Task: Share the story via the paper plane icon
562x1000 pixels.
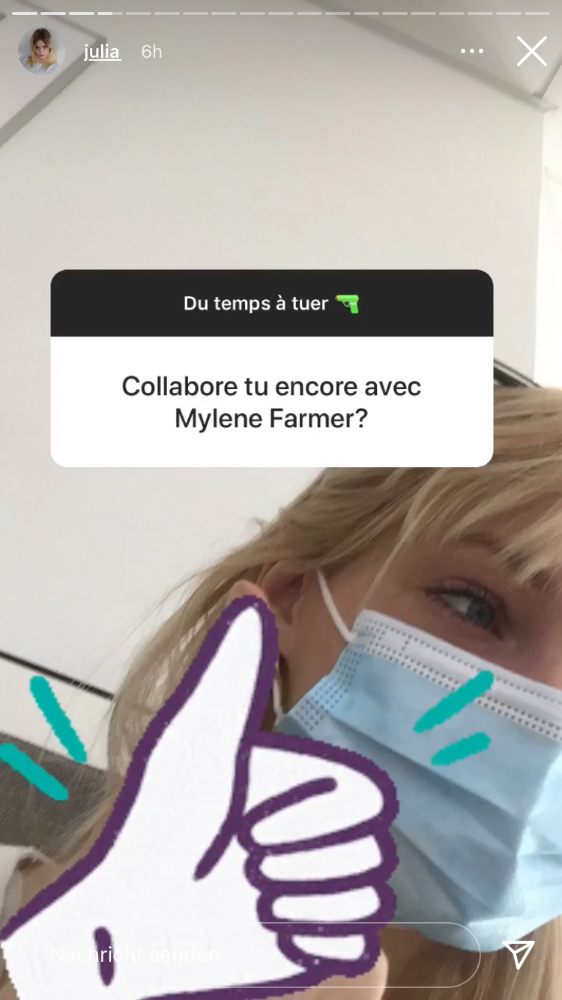Action: click(518, 954)
